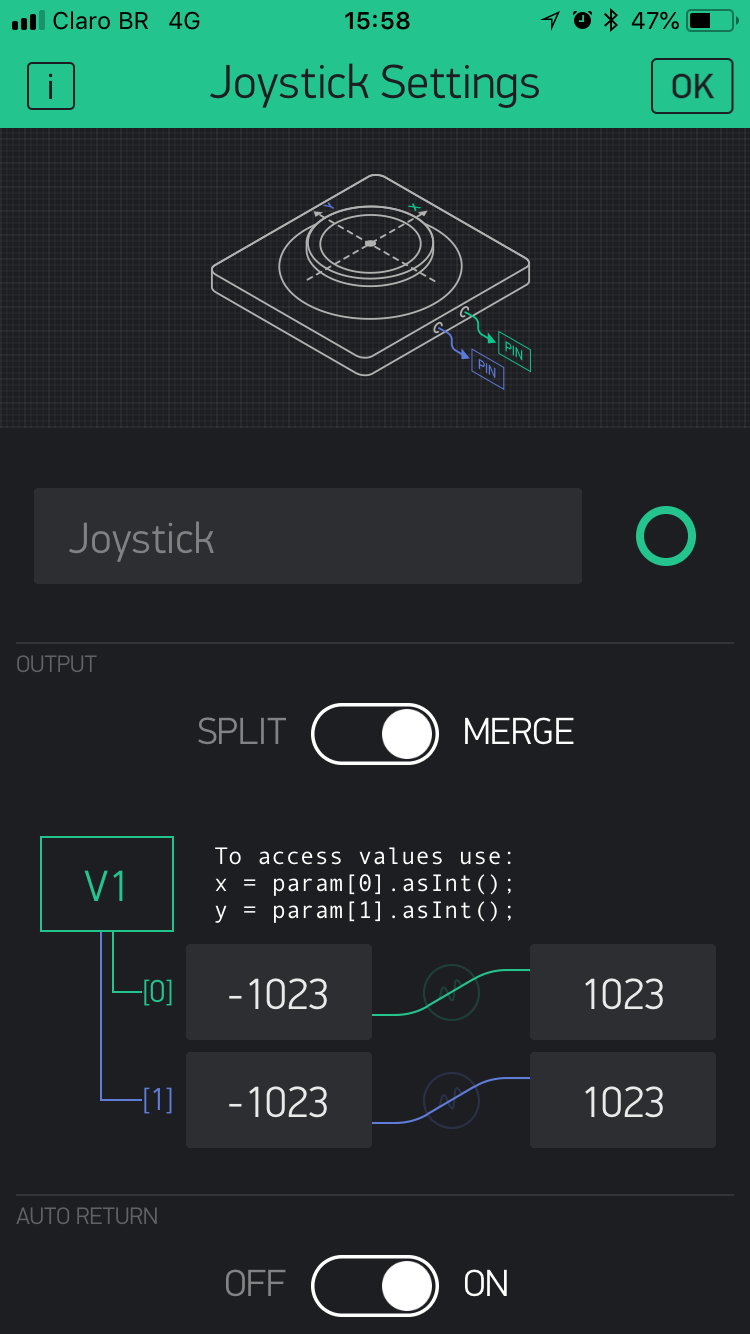Select the V1 pin box
Screen dimensions: 750x1334
coord(106,884)
